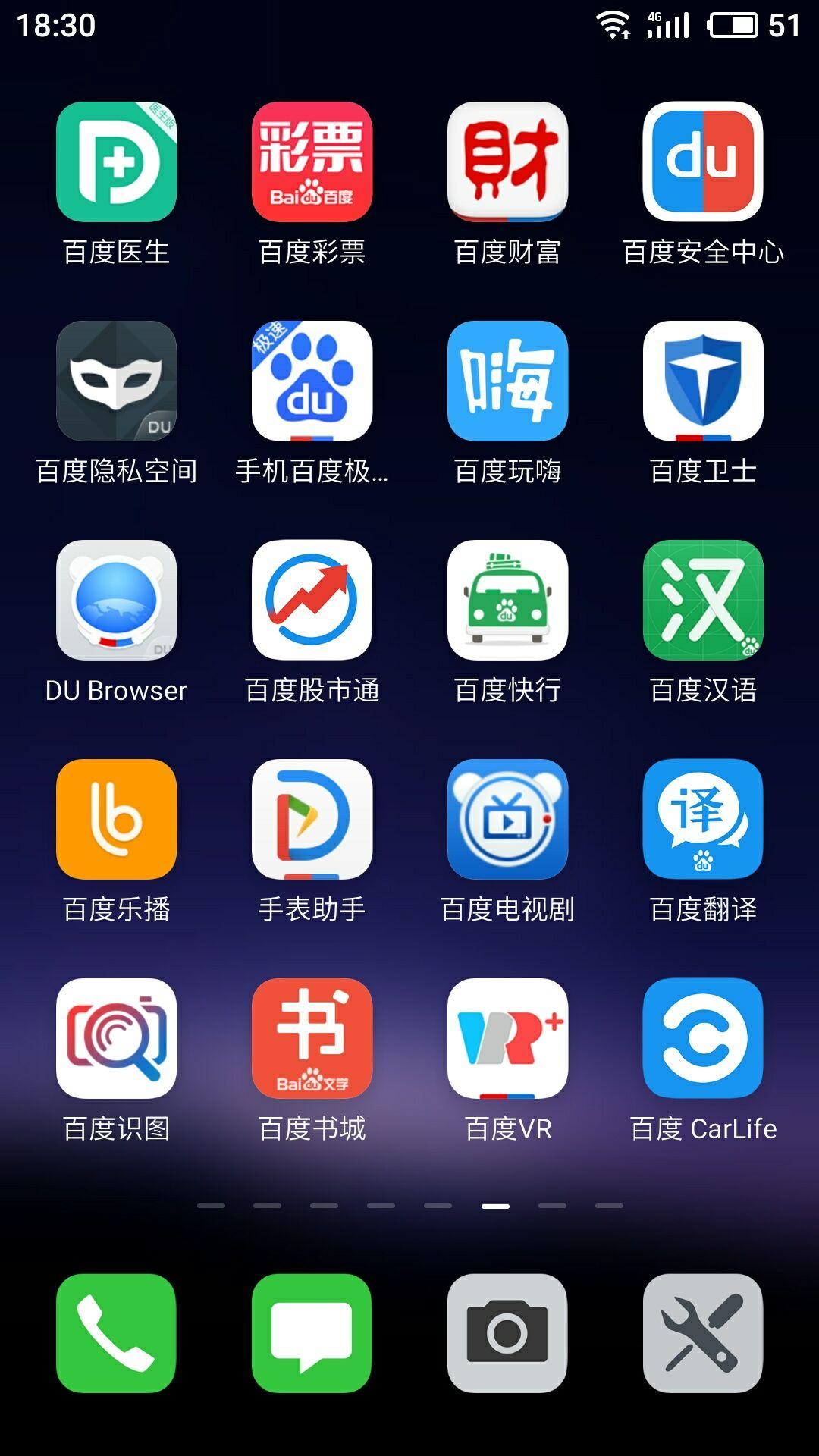Launch 百度乐播 app
The height and width of the screenshot is (1456, 819).
117,820
